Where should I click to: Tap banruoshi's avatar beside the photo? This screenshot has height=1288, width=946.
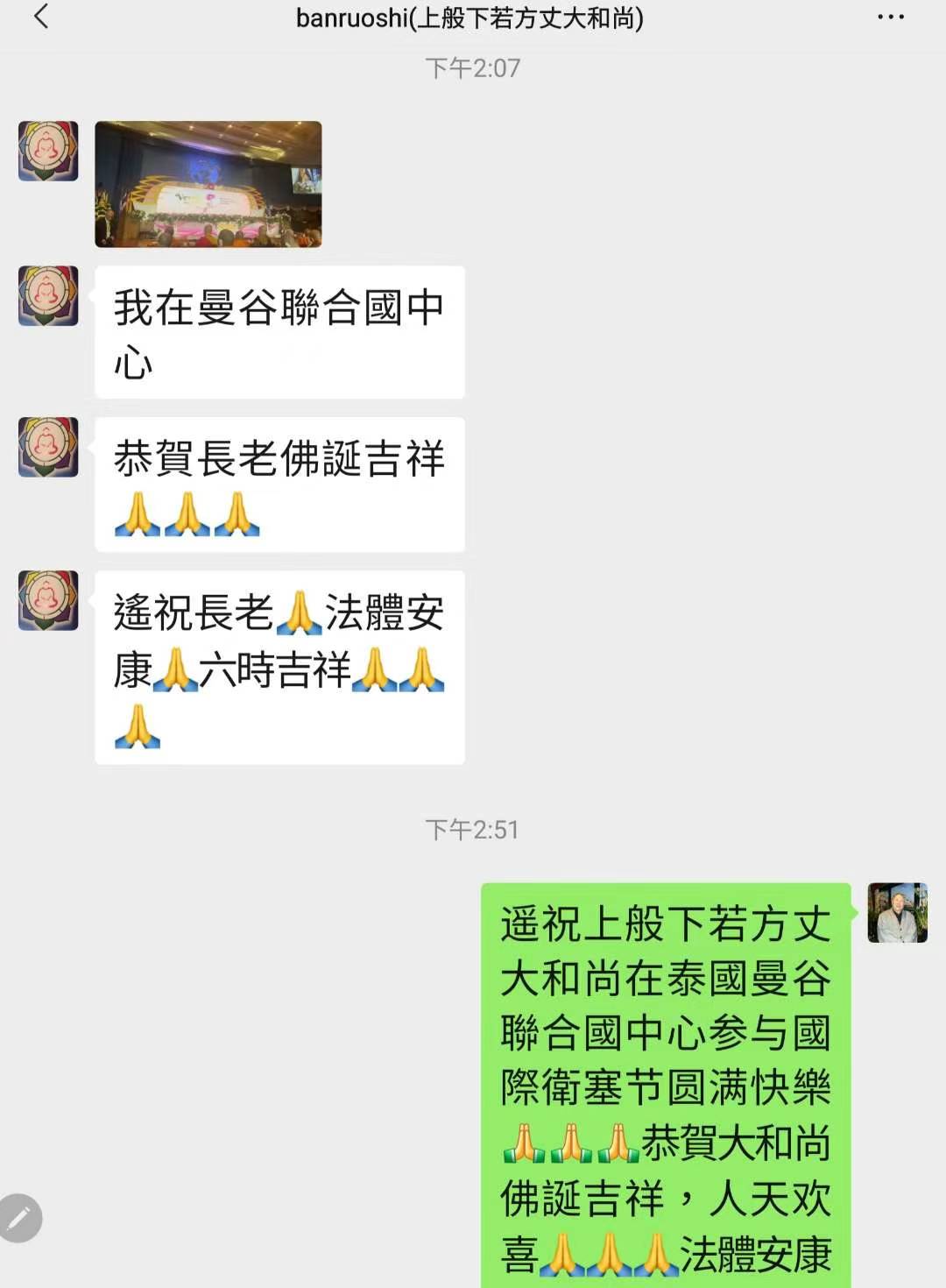pos(48,152)
